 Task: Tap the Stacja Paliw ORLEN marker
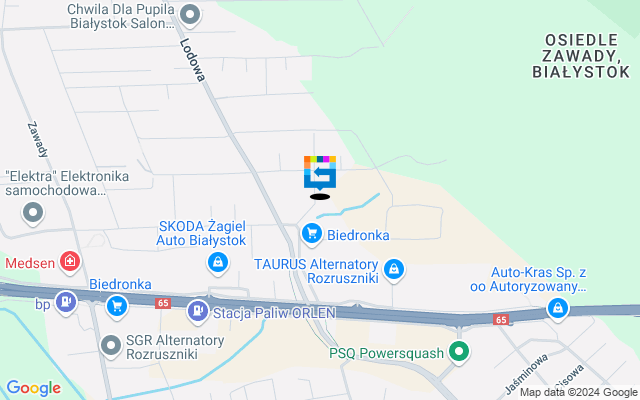coord(197,312)
